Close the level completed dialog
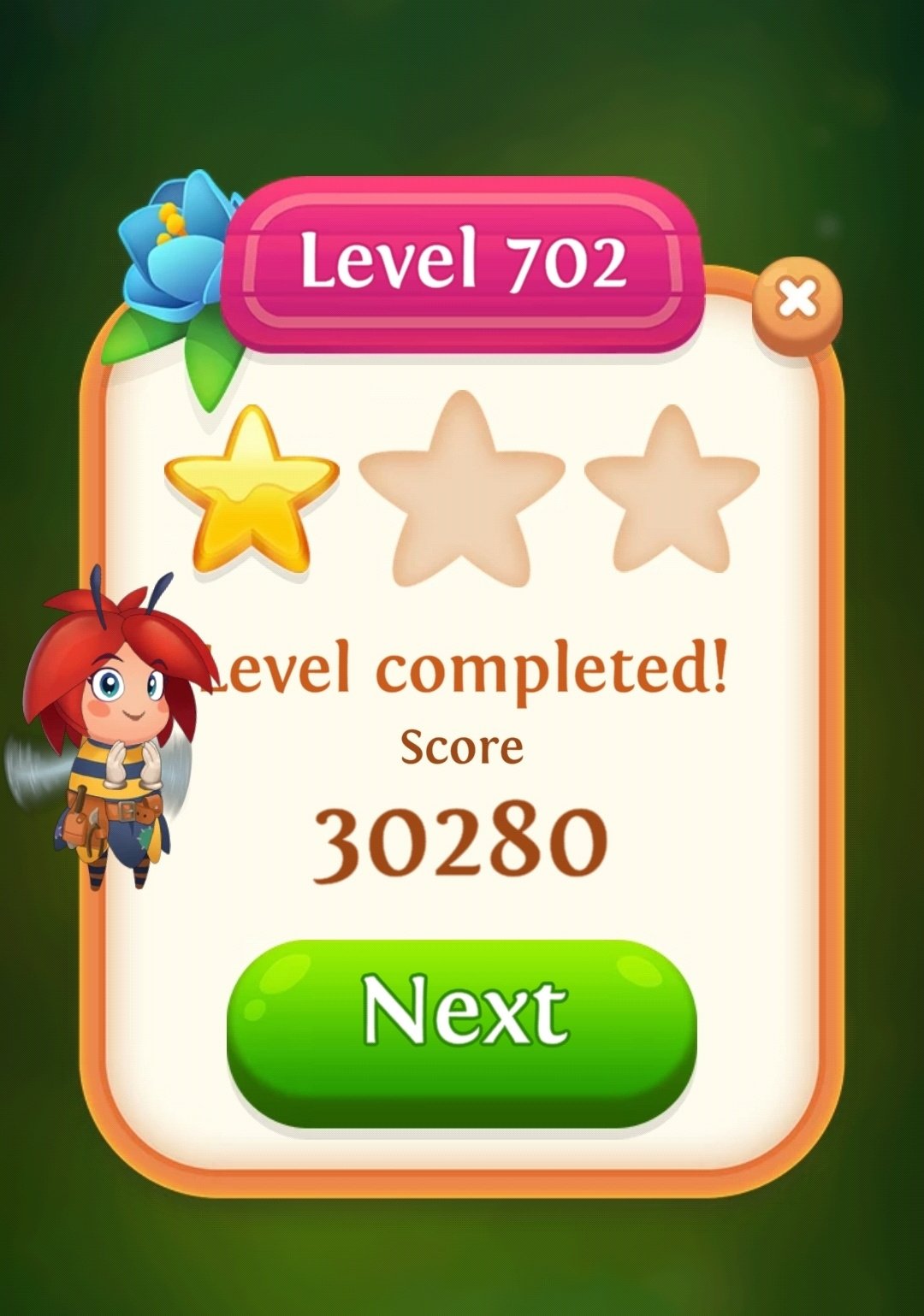This screenshot has width=924, height=1316. pos(797,300)
